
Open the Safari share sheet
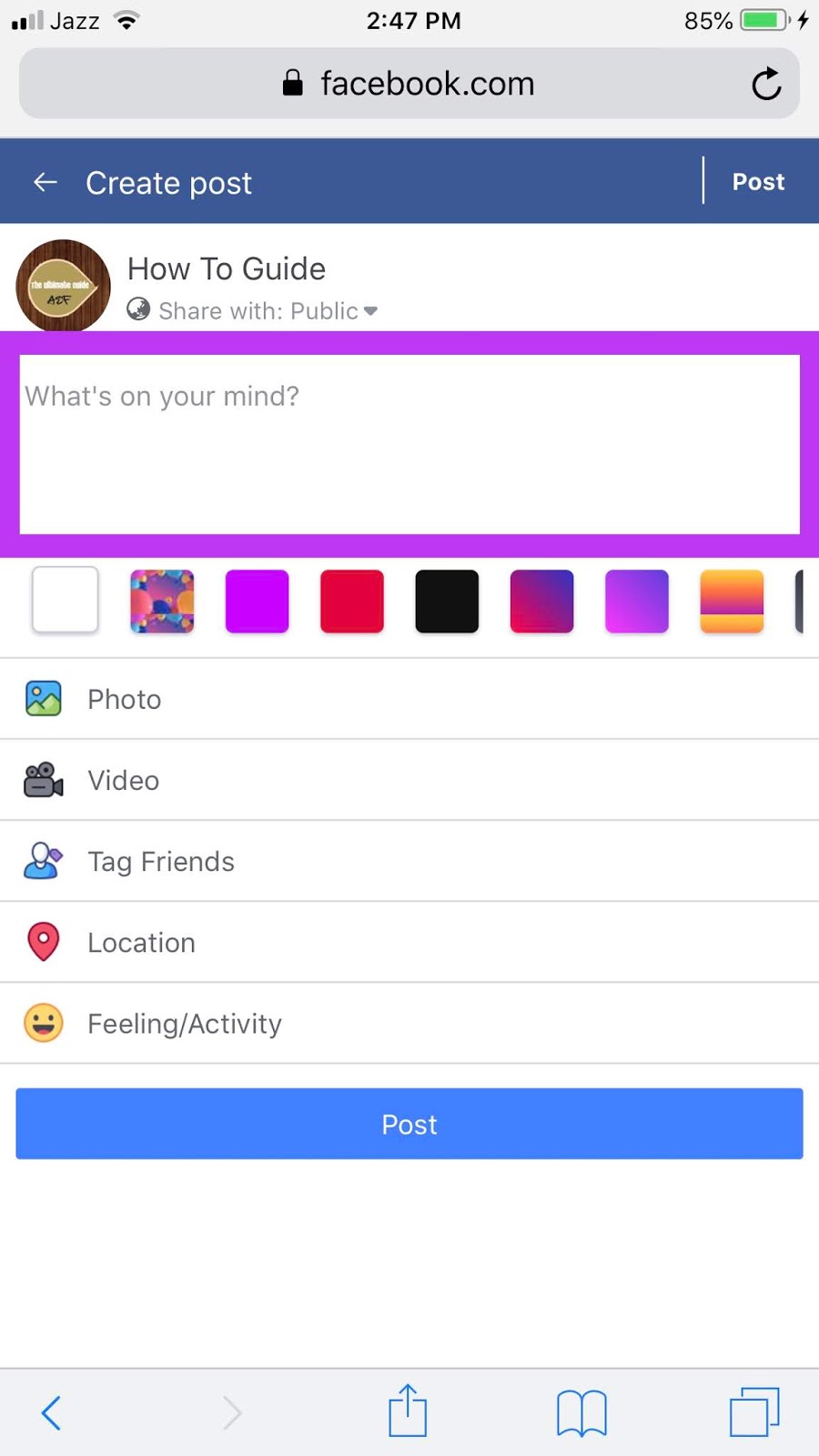[x=408, y=1411]
